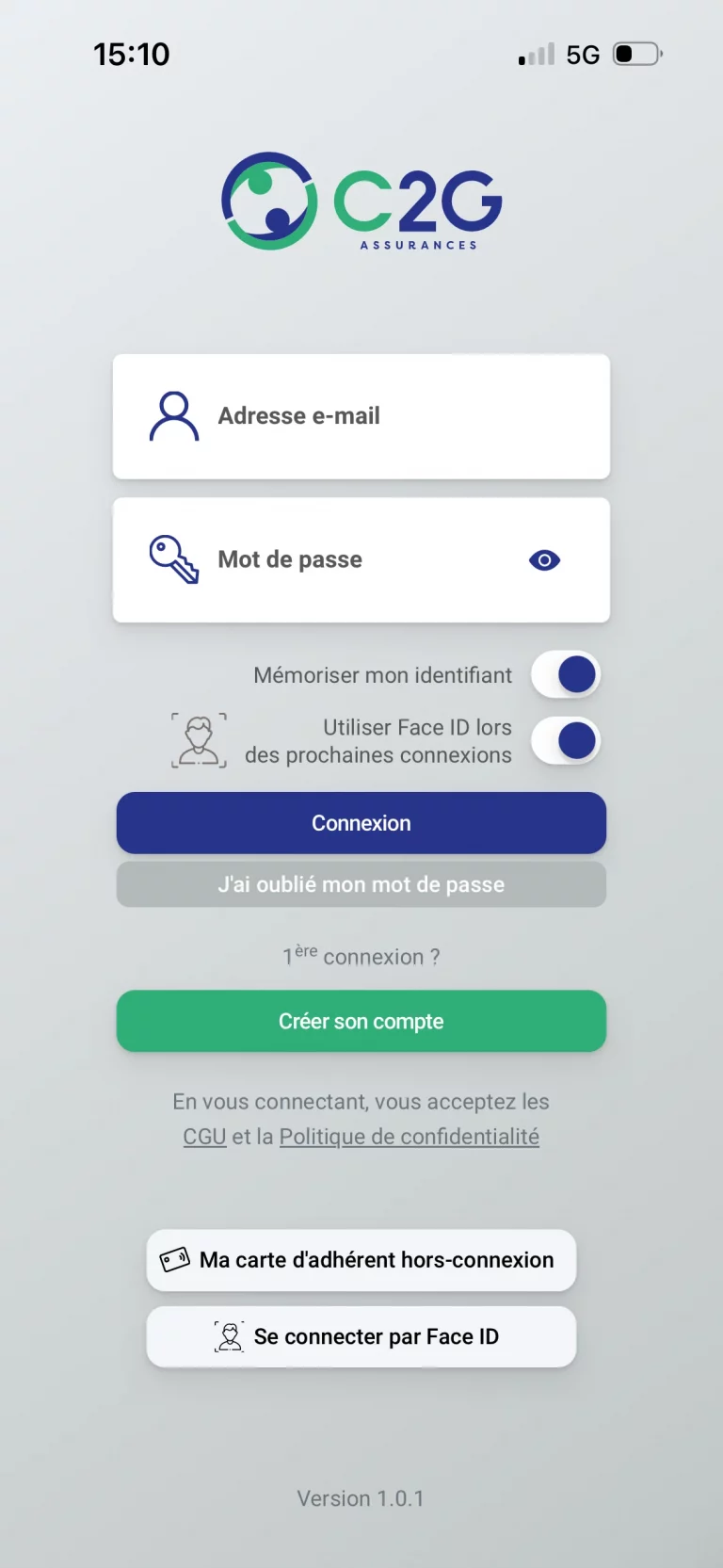Open the CGU link
The height and width of the screenshot is (1568, 723).
click(x=204, y=1137)
